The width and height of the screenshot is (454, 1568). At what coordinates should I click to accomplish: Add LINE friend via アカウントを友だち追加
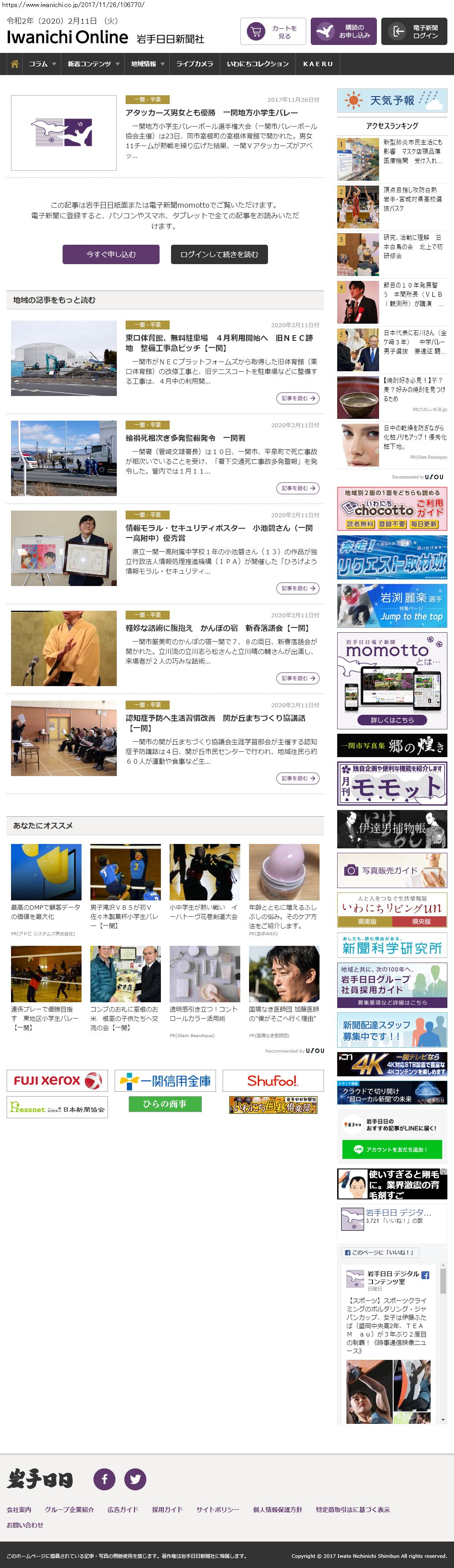tap(392, 1149)
